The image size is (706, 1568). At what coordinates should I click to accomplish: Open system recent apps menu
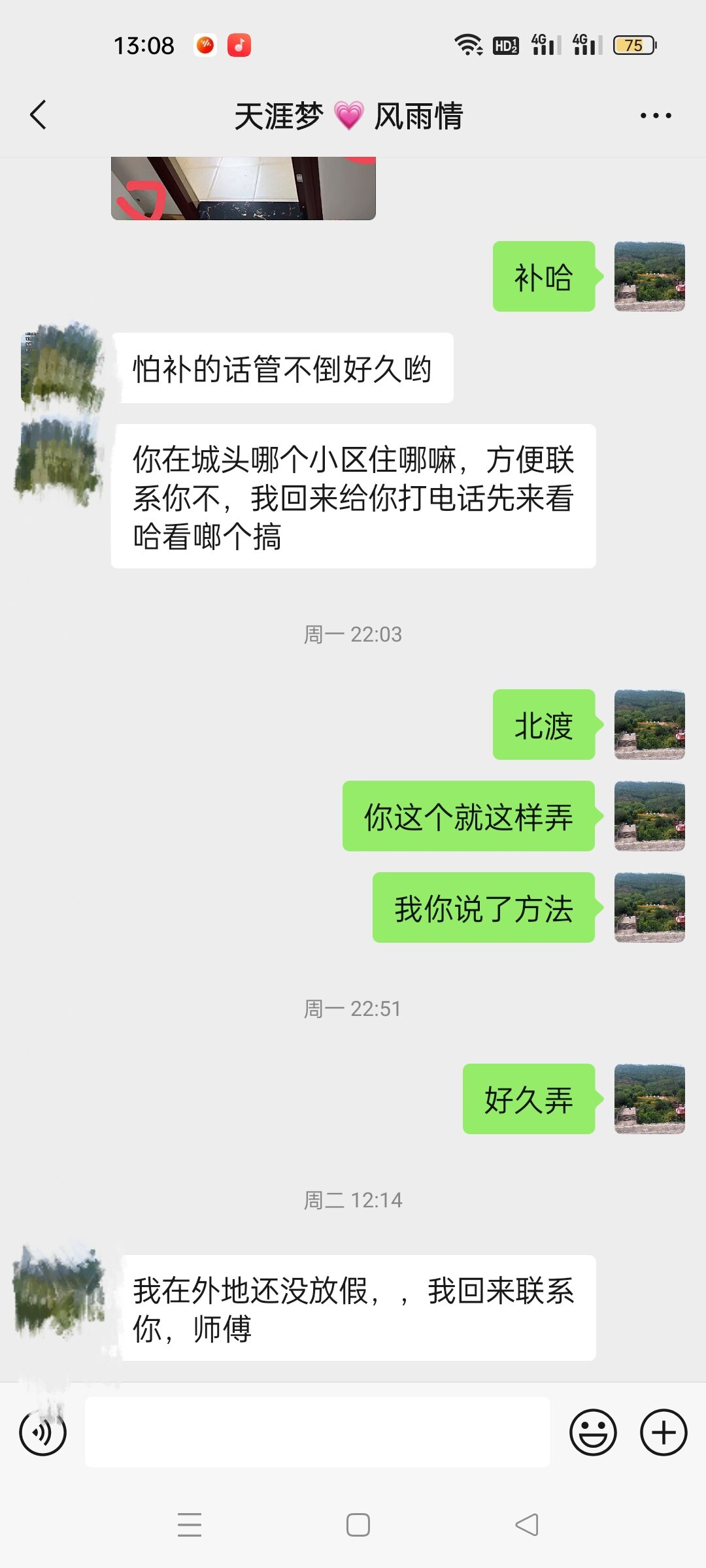point(190,1524)
